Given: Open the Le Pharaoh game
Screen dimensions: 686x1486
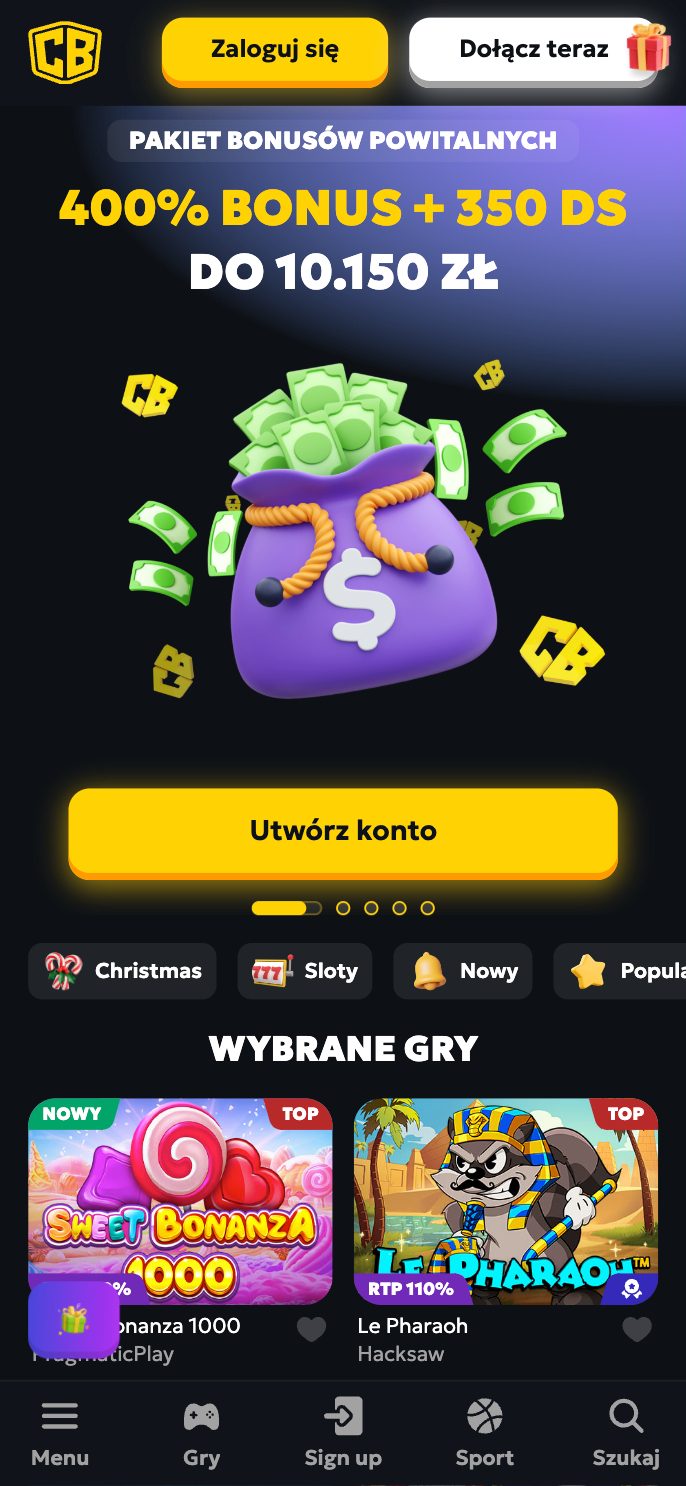Looking at the screenshot, I should tap(505, 1200).
